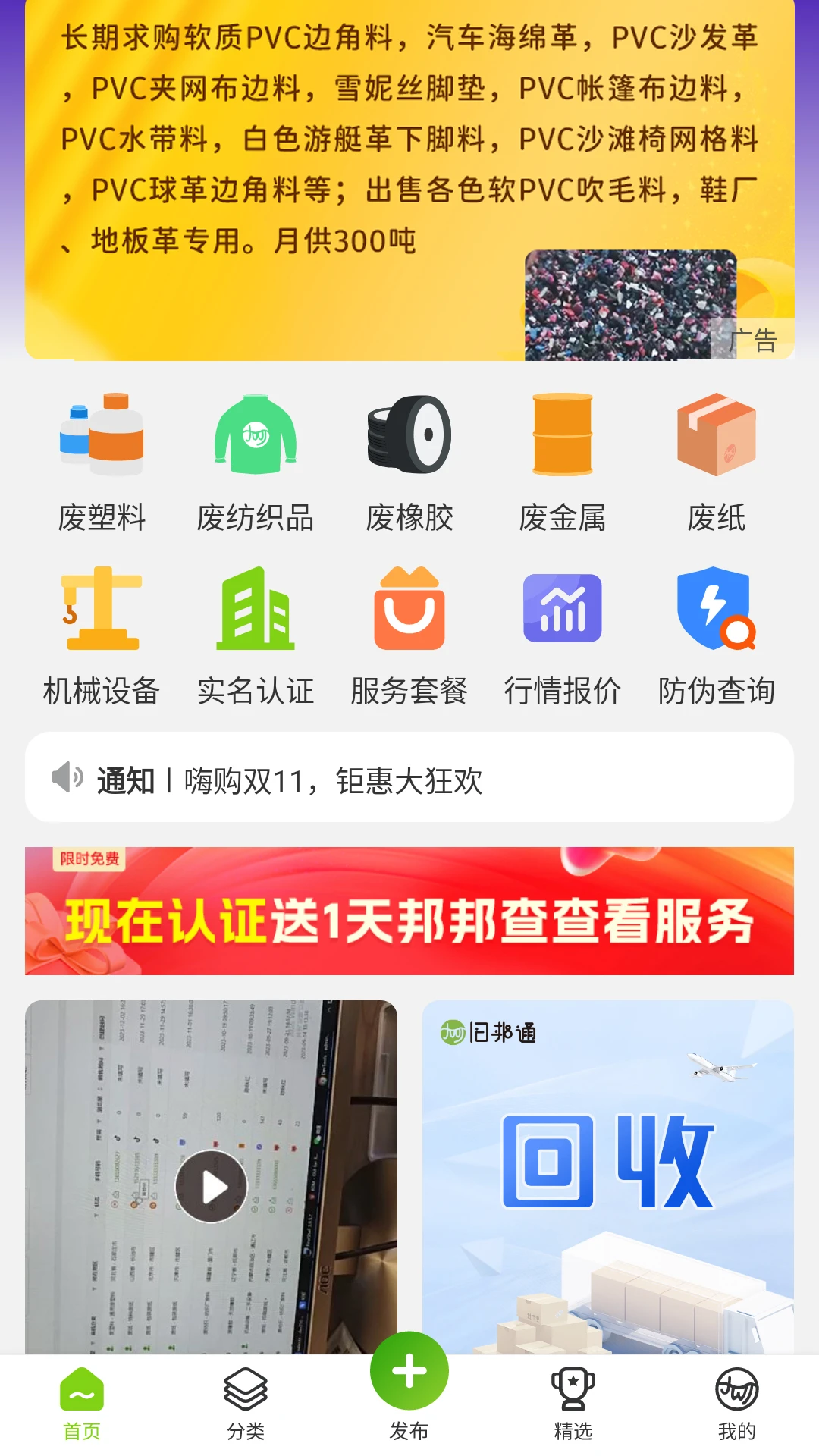Select the 废金属 category

click(x=563, y=463)
